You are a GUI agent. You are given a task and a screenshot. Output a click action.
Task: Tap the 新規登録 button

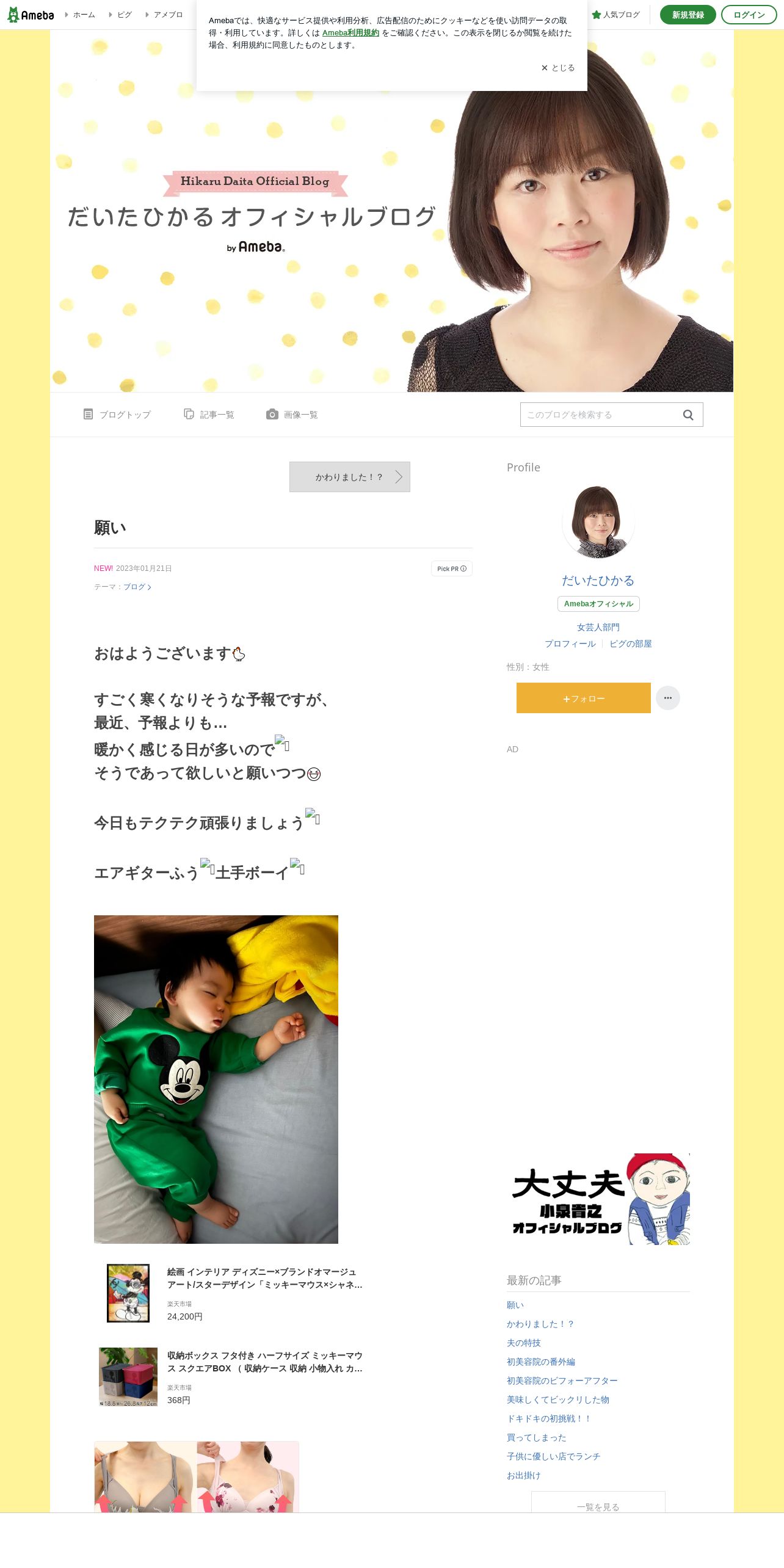pyautogui.click(x=688, y=15)
